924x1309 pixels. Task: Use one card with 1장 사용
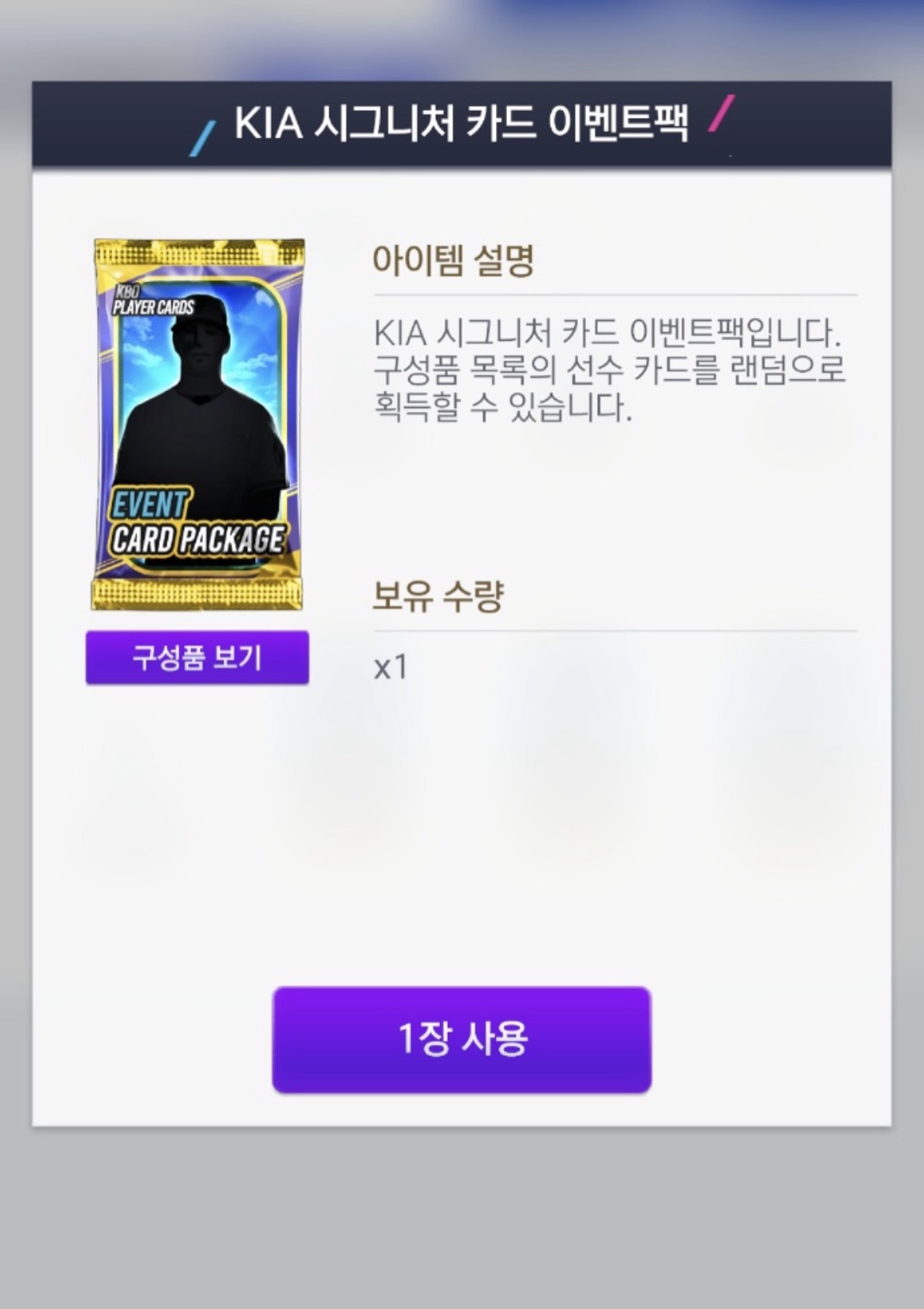pyautogui.click(x=462, y=1039)
